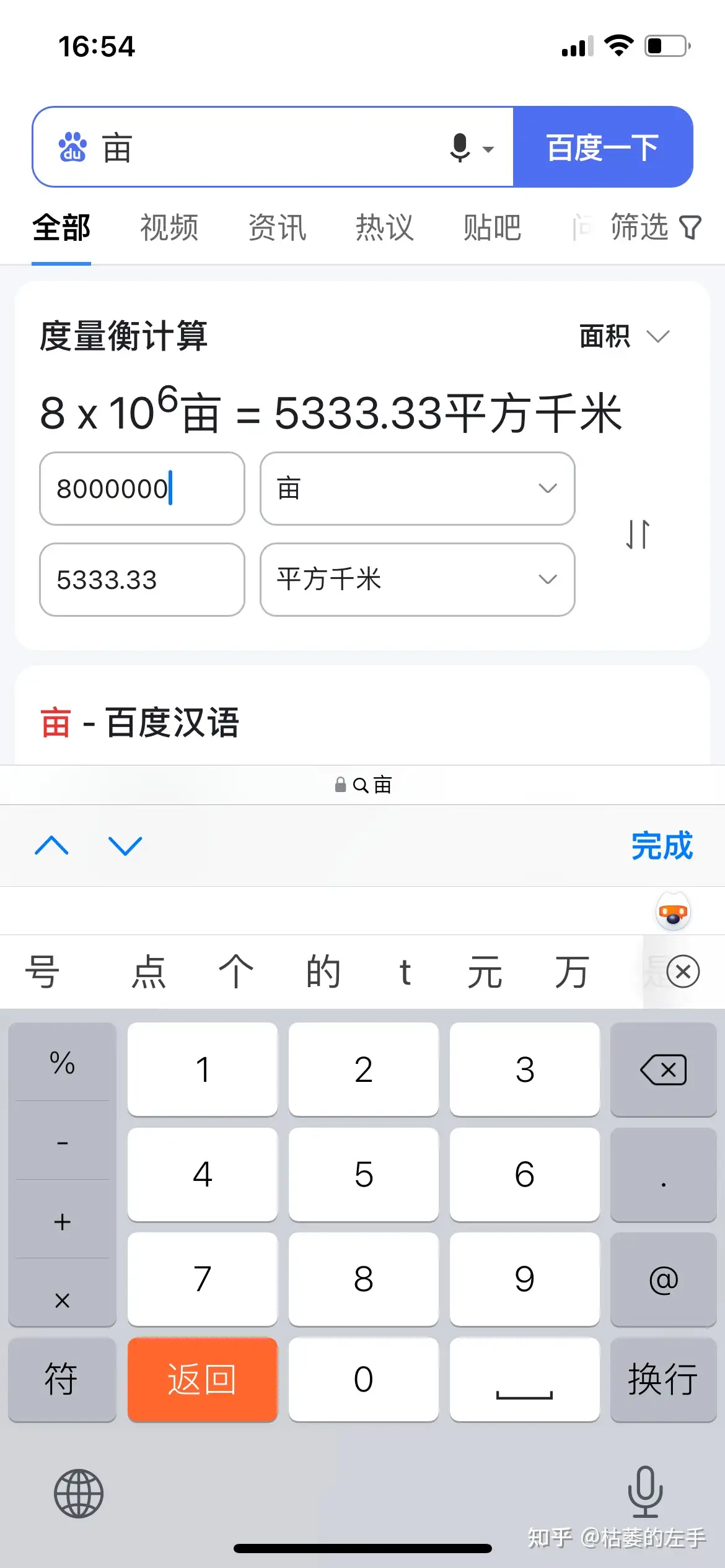
Task: Tap the orange 返回 key
Action: coord(202,1380)
